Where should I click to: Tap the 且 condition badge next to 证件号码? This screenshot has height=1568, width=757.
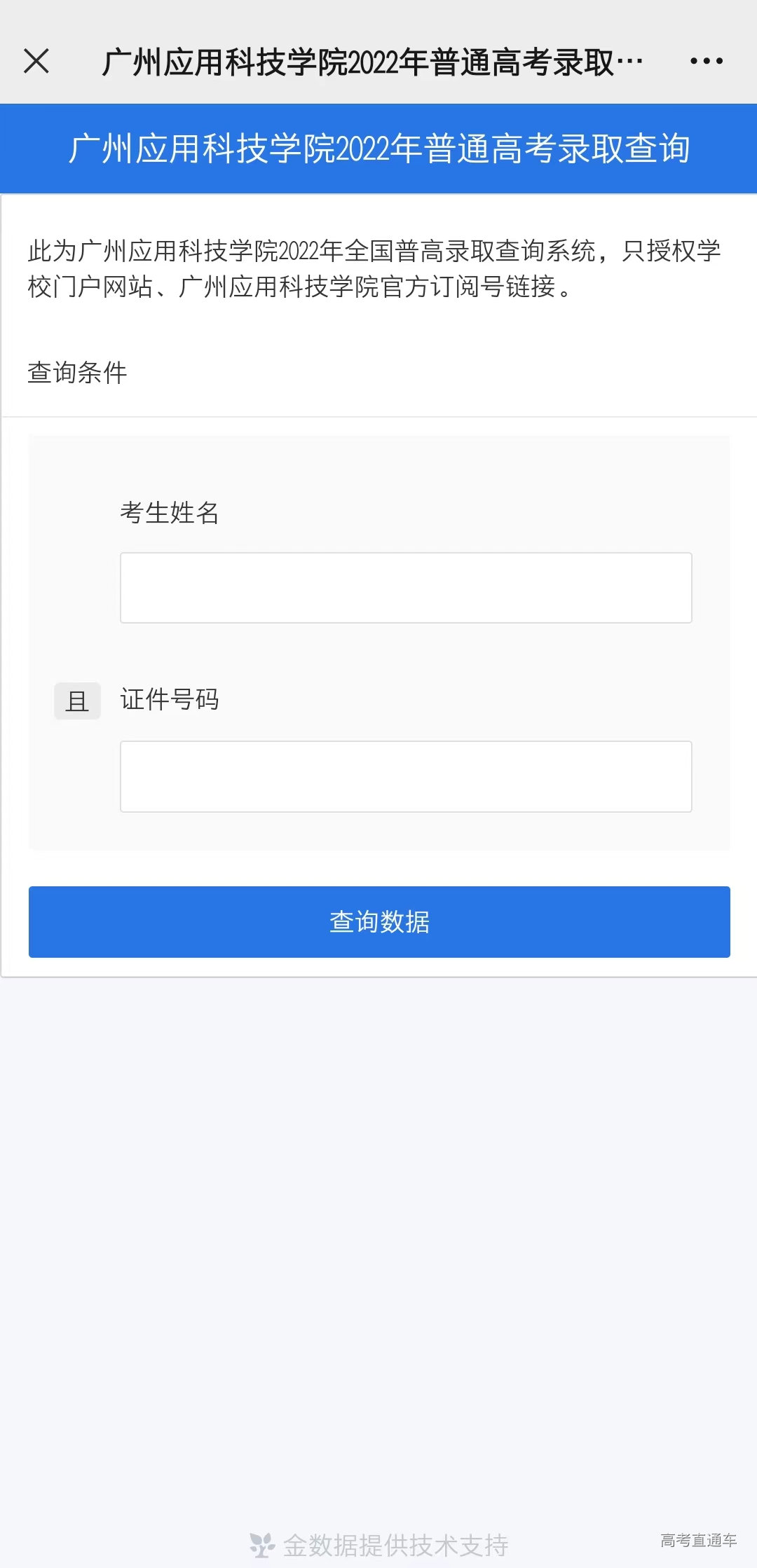click(x=77, y=700)
